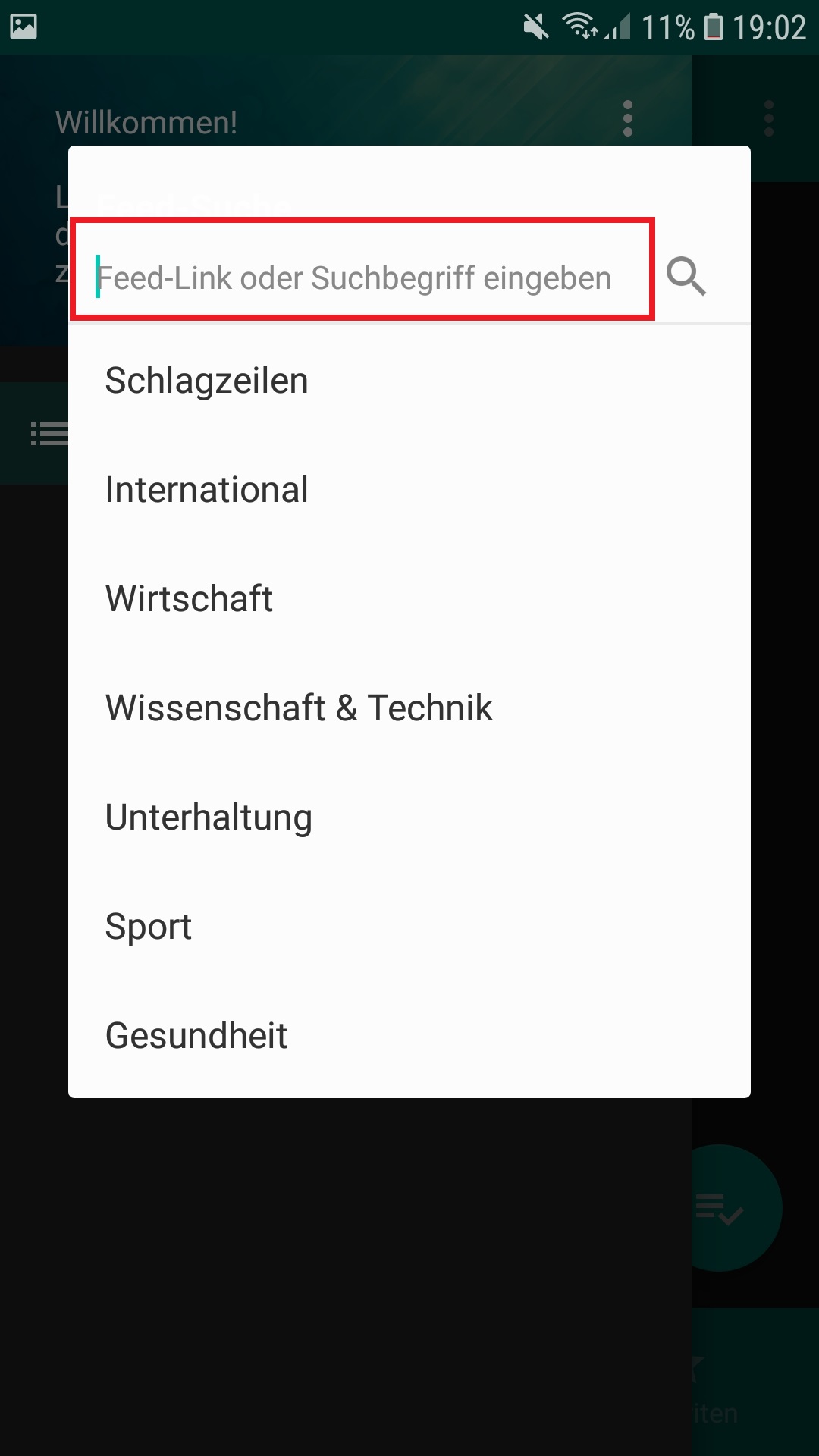Screen dimensions: 819x1456
Task: Open the Sport category
Action: [409, 927]
